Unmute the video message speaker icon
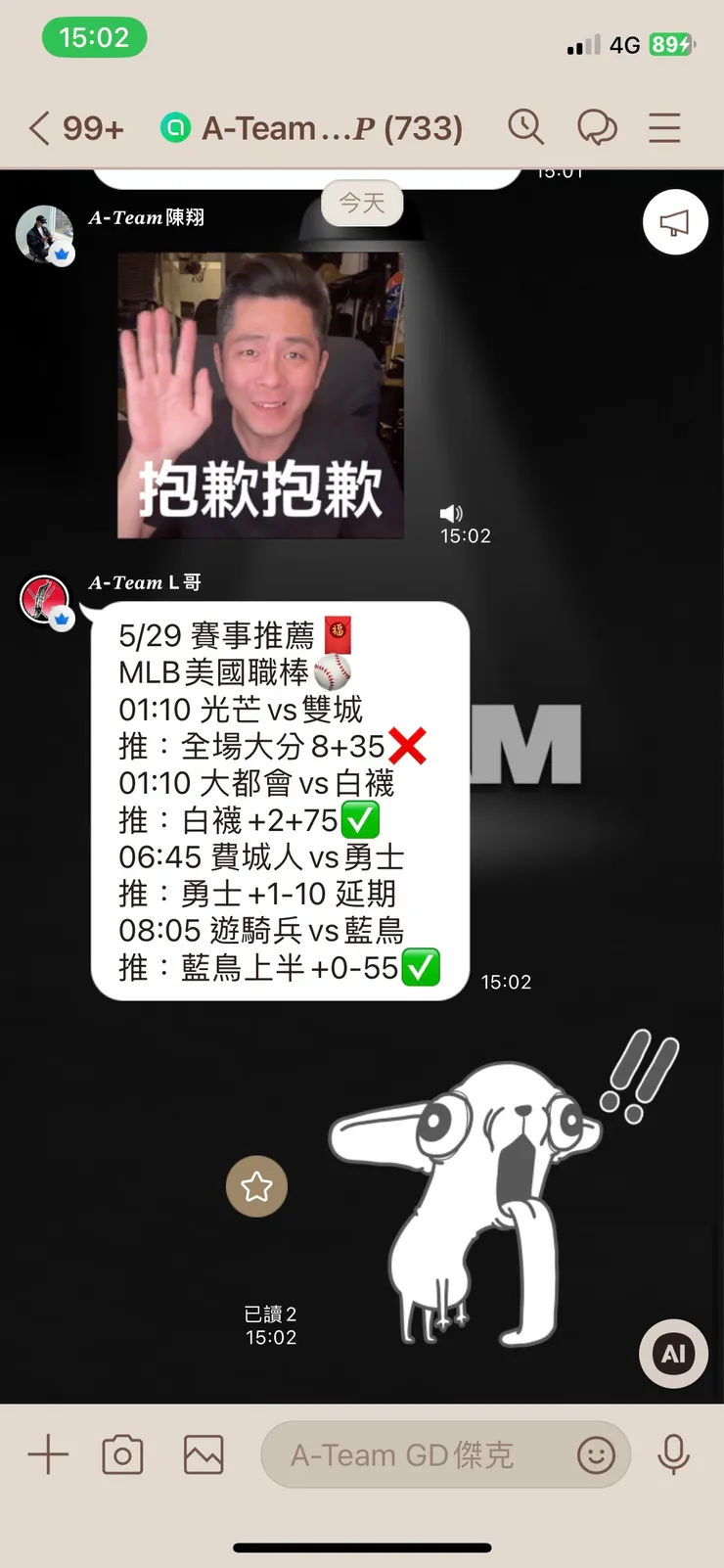 pyautogui.click(x=451, y=511)
